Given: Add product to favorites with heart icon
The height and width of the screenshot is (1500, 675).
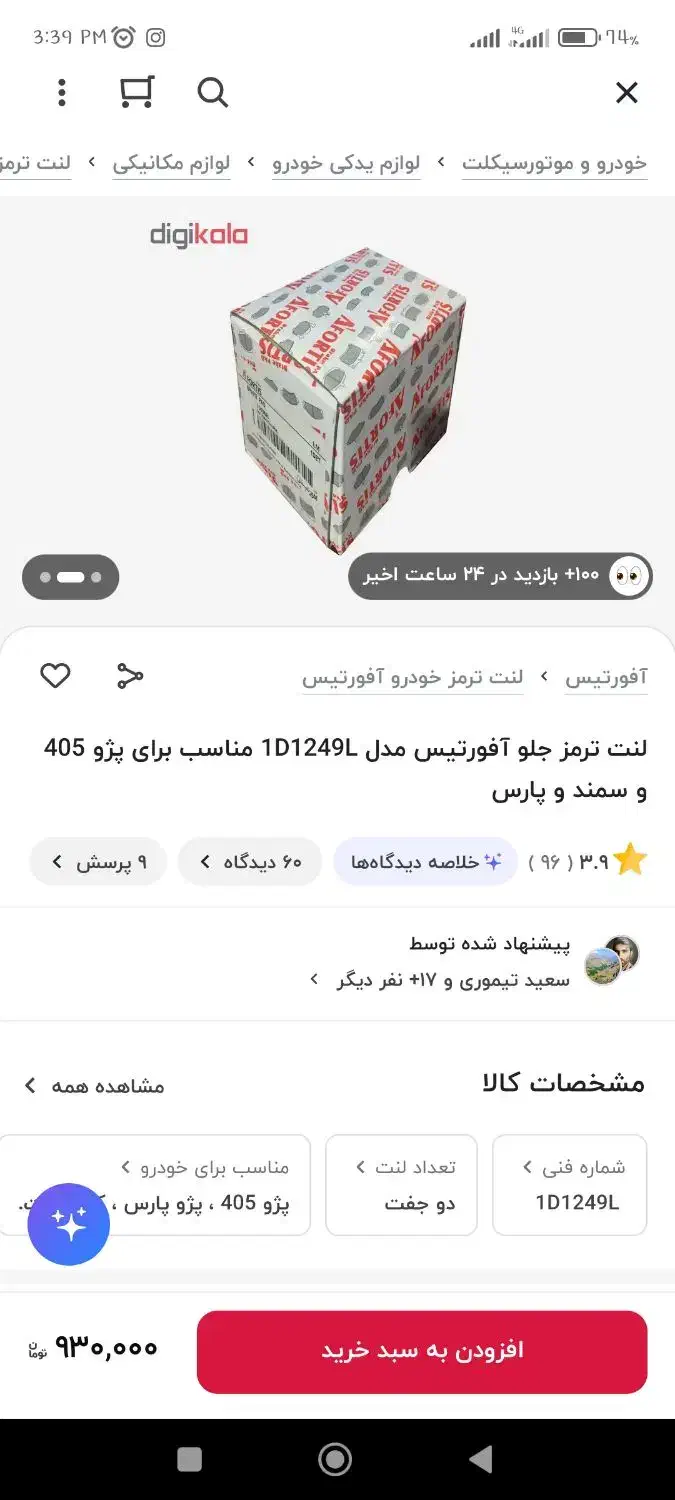Looking at the screenshot, I should coord(55,676).
